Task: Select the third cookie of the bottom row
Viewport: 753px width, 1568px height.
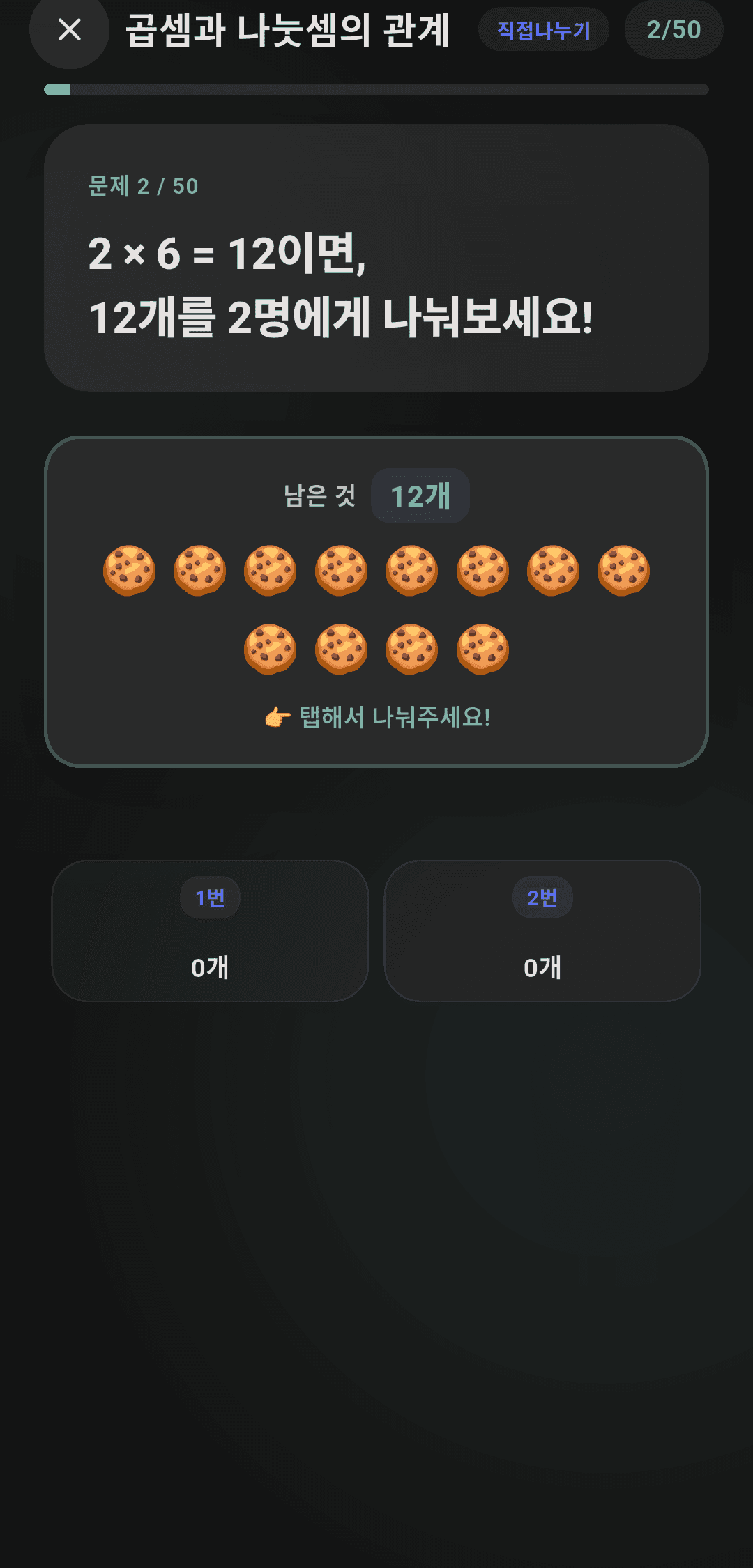Action: pos(411,649)
